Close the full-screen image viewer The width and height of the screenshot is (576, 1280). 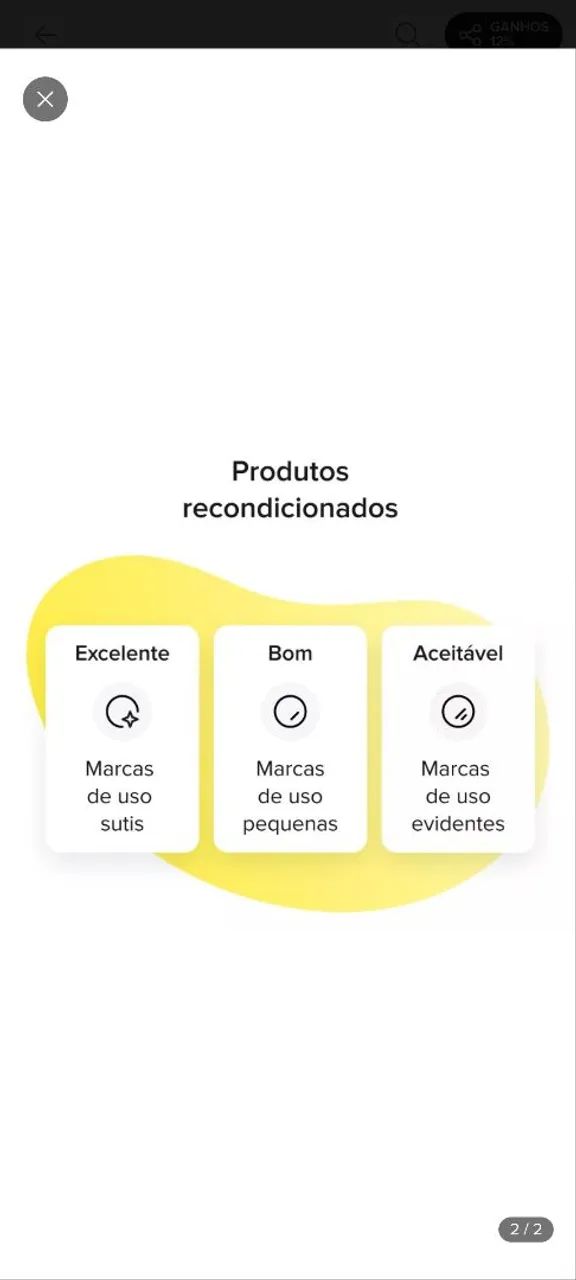click(45, 99)
